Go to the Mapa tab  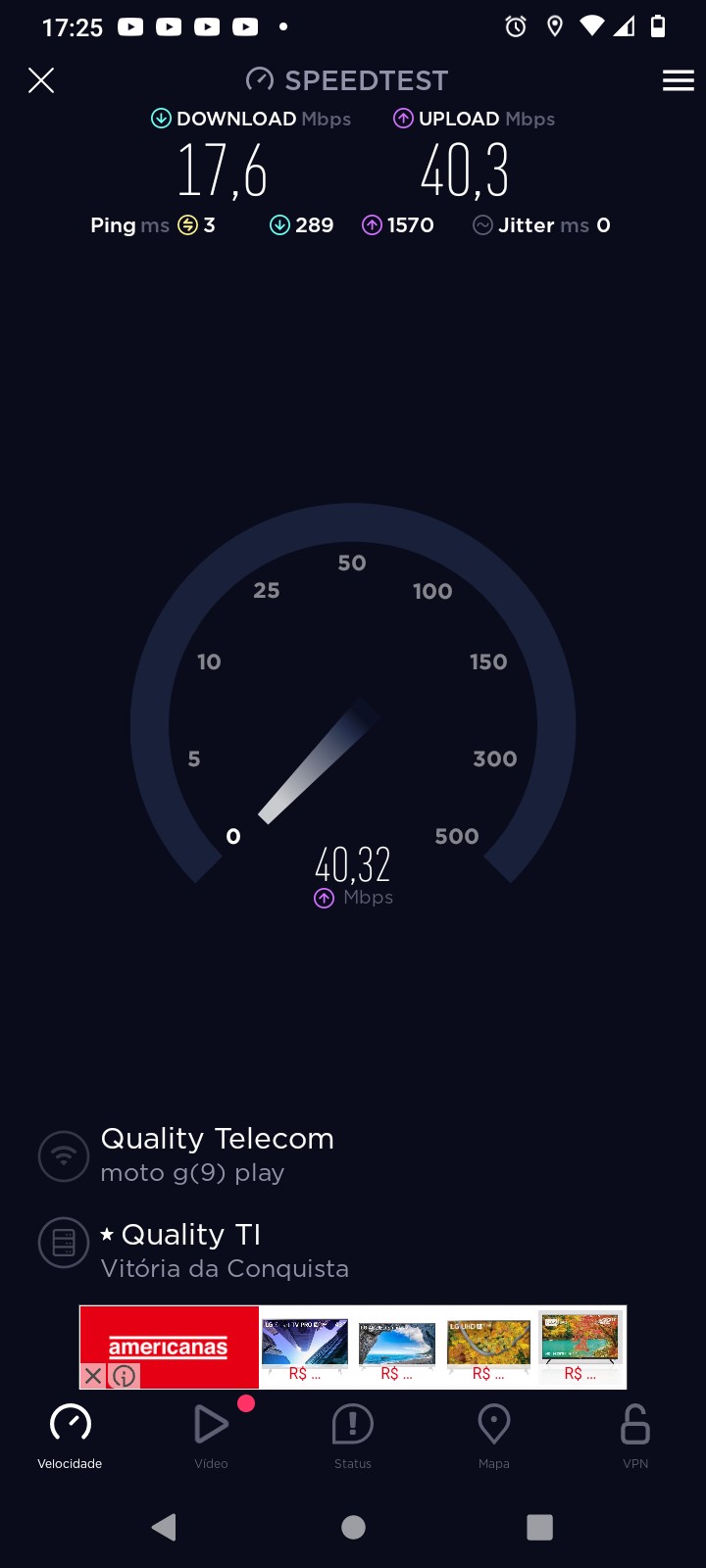tap(493, 1435)
